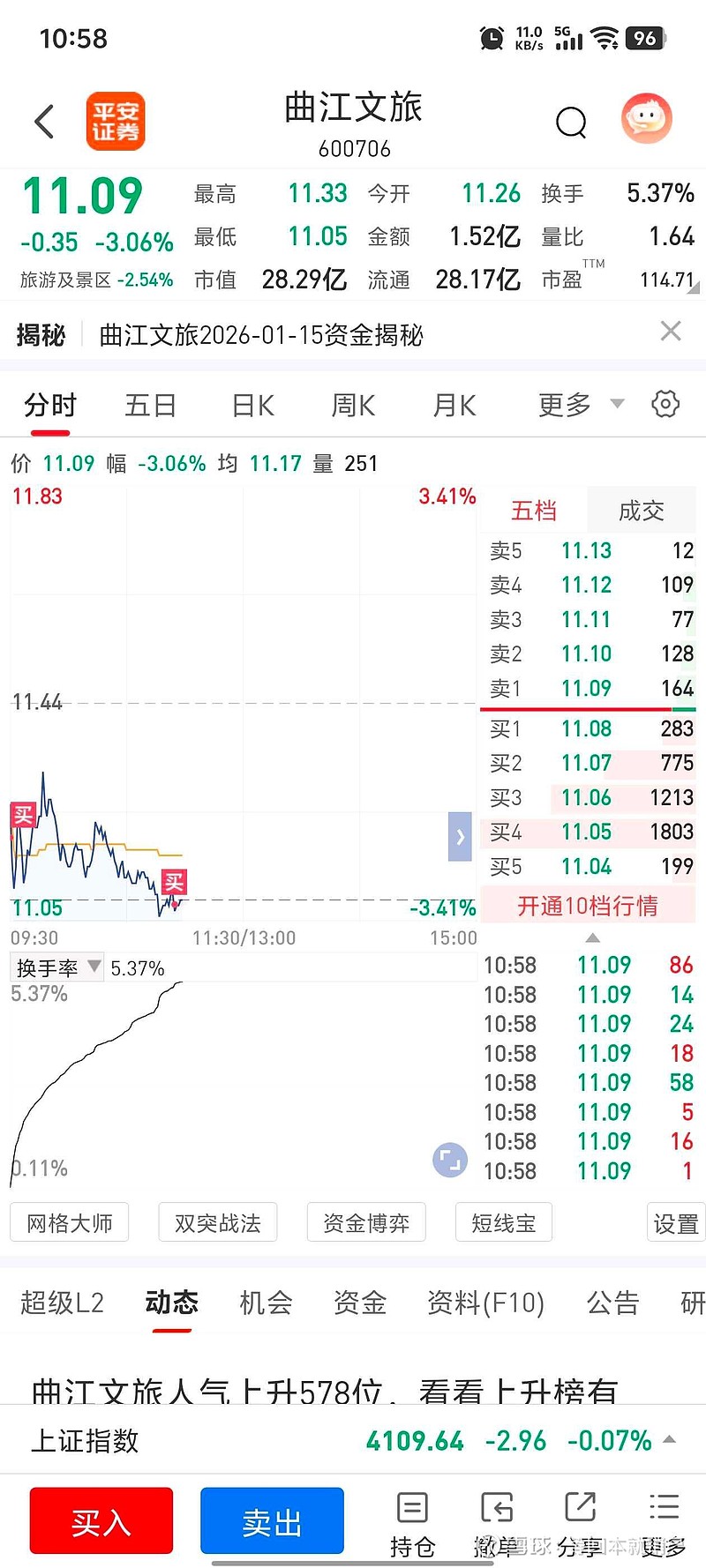Expand chart to fullscreen view
The image size is (706, 1568).
coord(450,1159)
